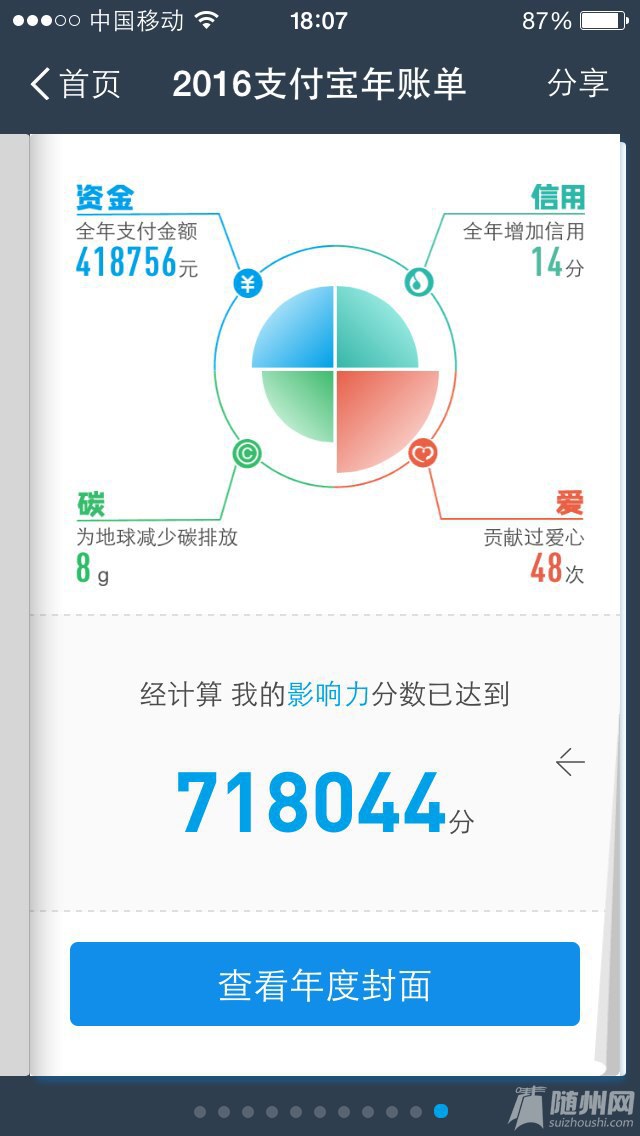Go back to 首页
This screenshot has height=1136, width=640.
point(75,85)
